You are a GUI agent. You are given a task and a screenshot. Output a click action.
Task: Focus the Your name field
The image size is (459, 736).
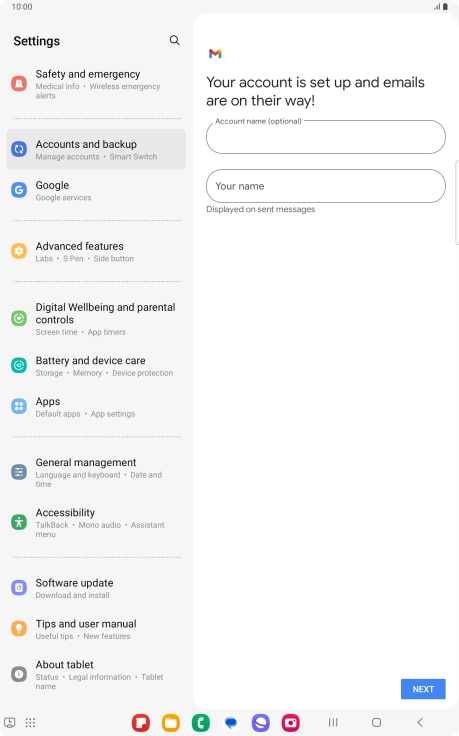[326, 186]
